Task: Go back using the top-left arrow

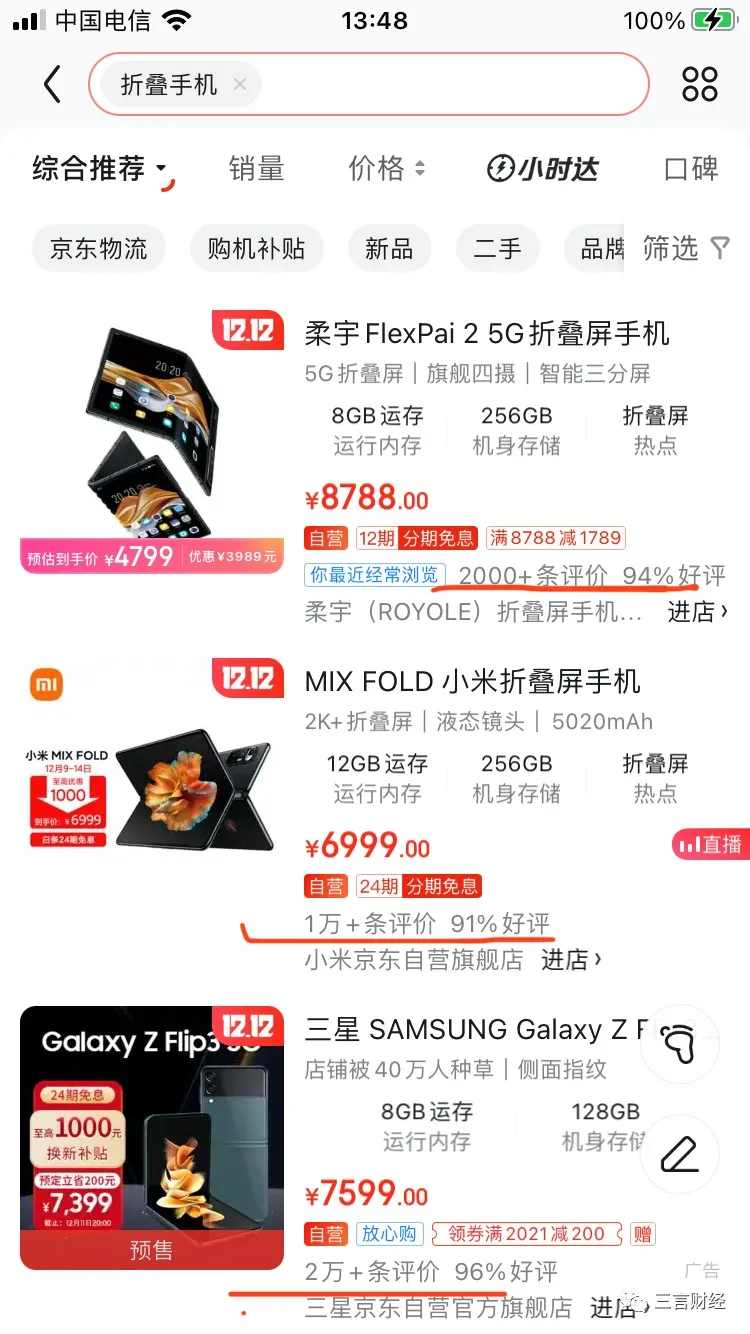Action: tap(53, 84)
